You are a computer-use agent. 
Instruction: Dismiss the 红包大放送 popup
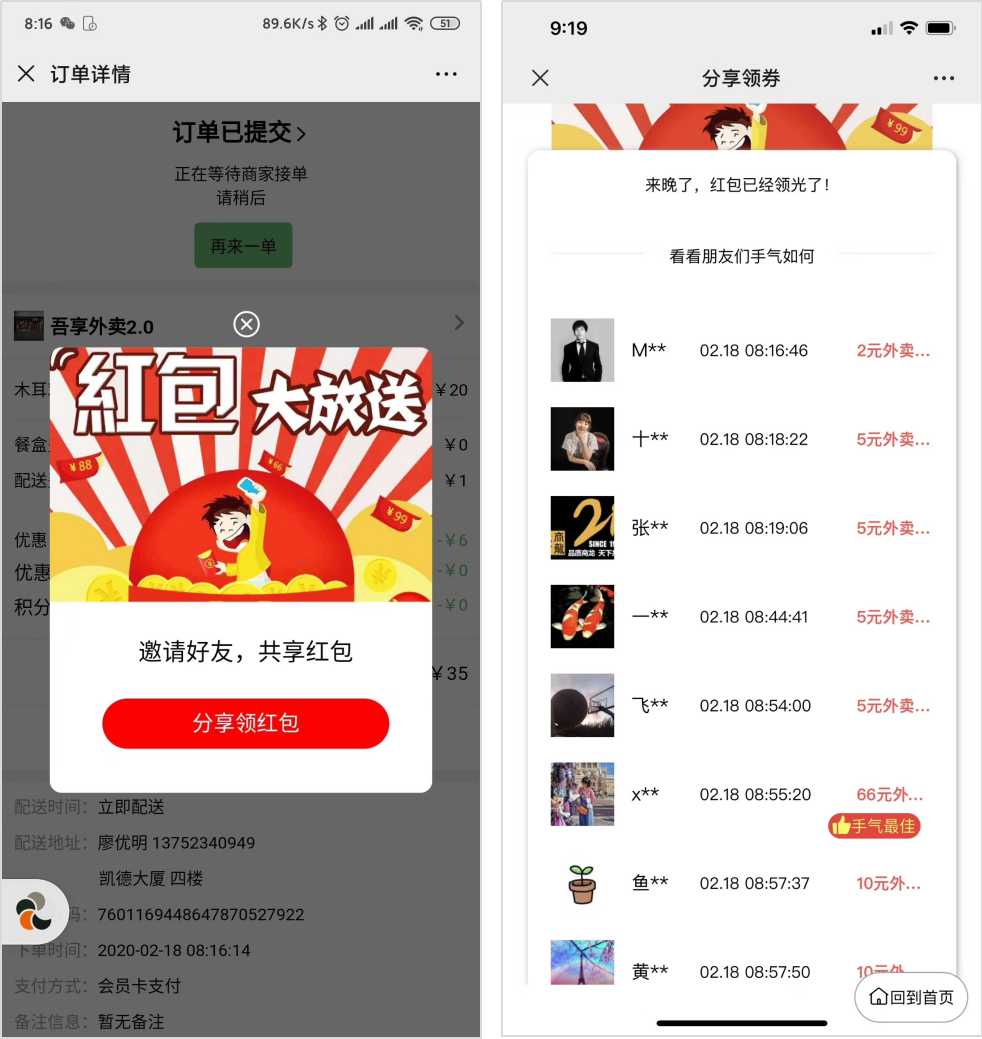[x=246, y=324]
